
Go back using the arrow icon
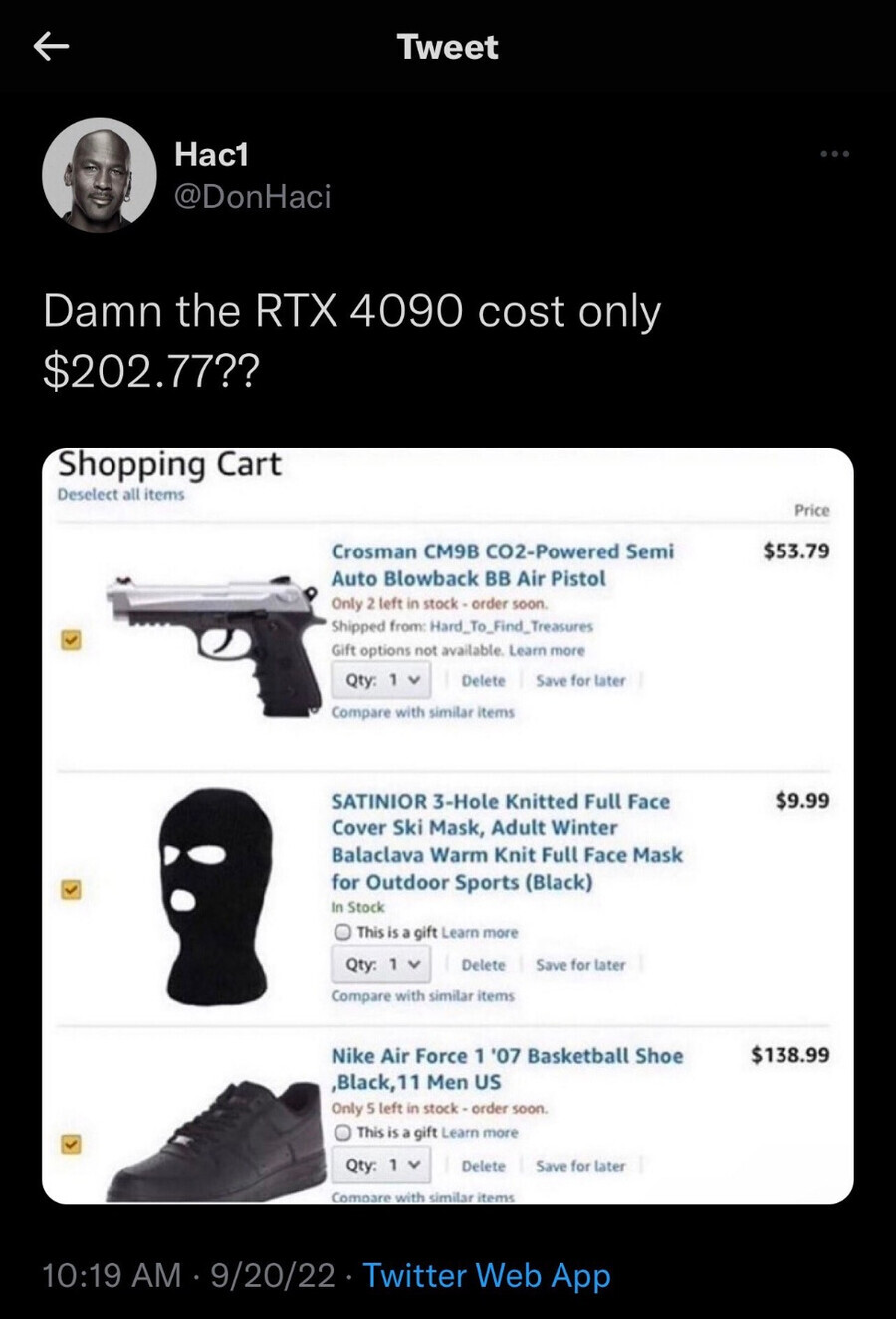[x=52, y=46]
